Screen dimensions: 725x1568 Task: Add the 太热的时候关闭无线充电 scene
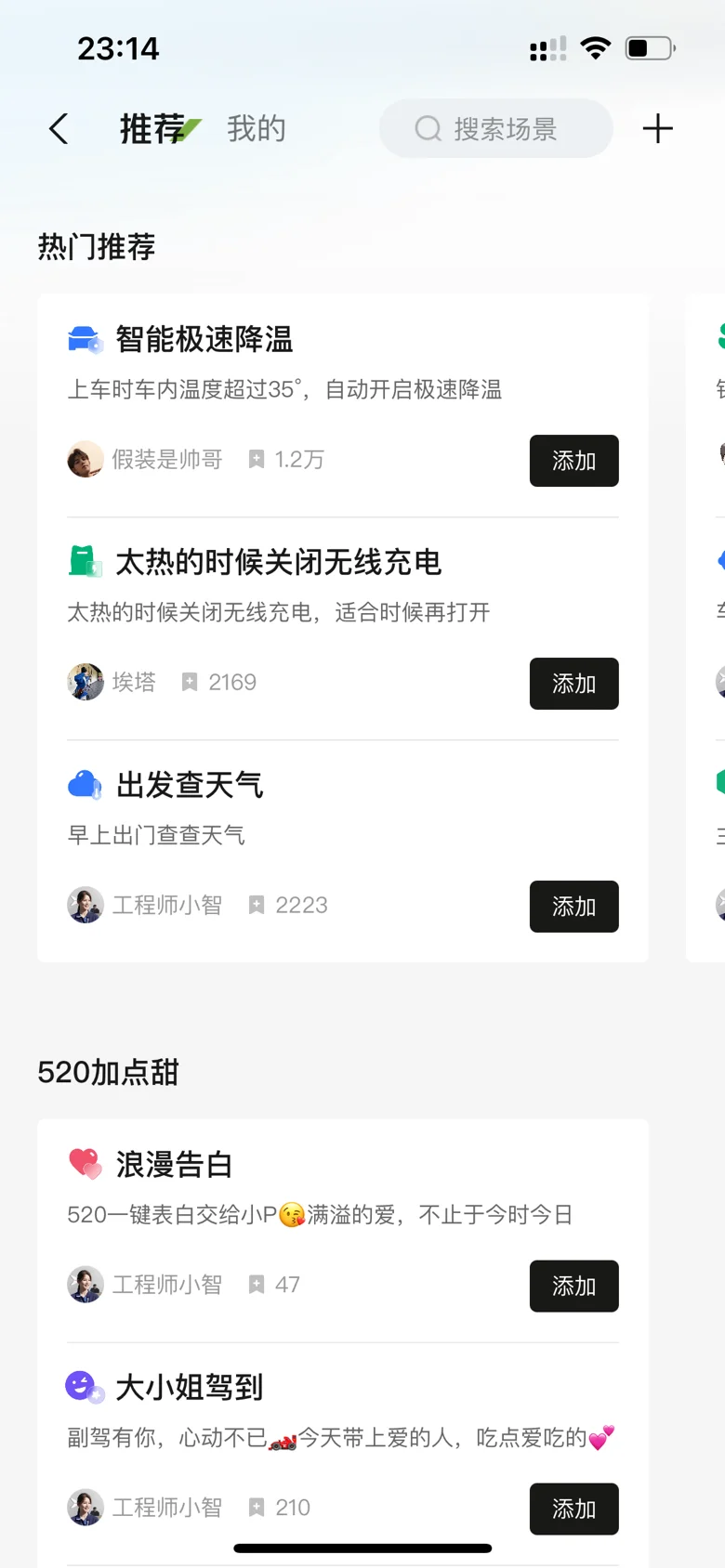click(x=573, y=684)
